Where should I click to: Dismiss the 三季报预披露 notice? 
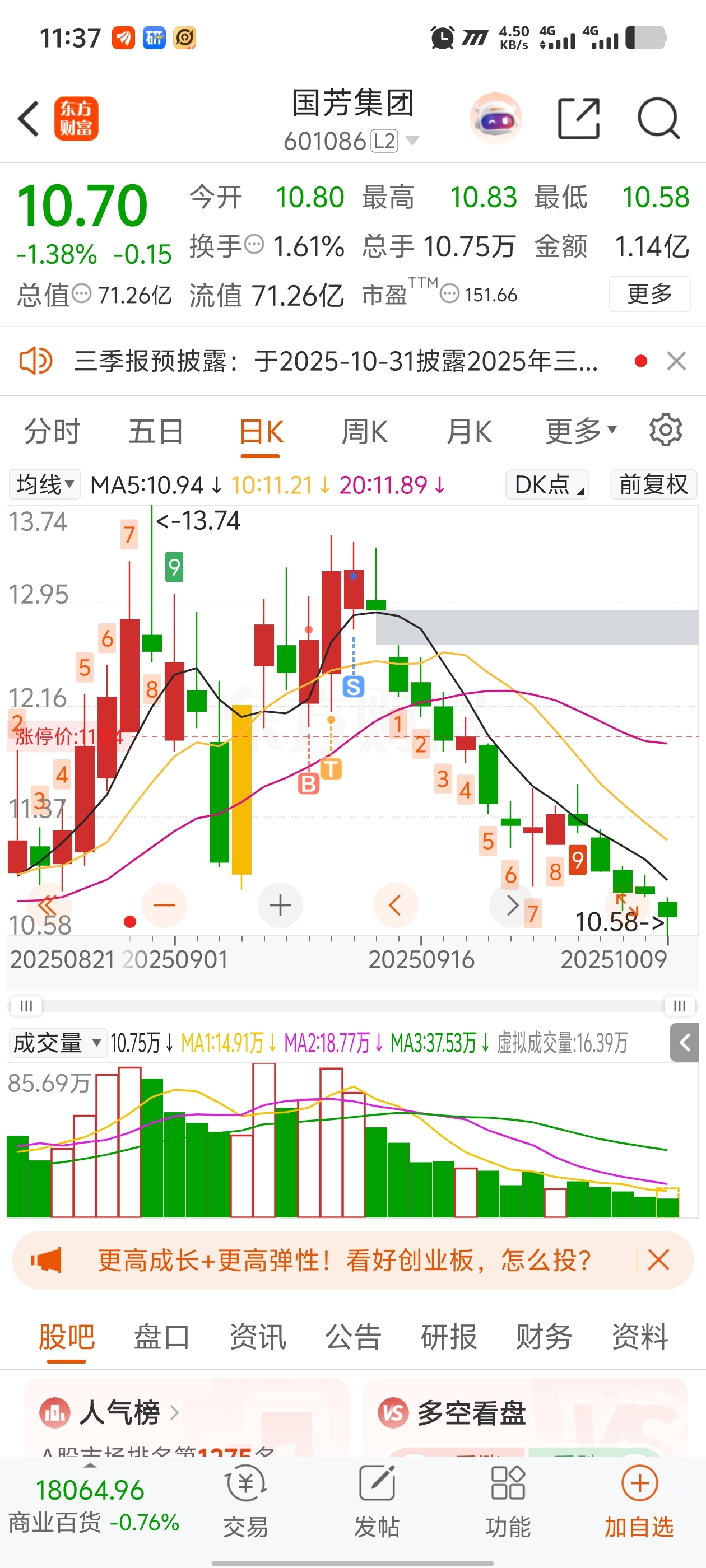(676, 361)
